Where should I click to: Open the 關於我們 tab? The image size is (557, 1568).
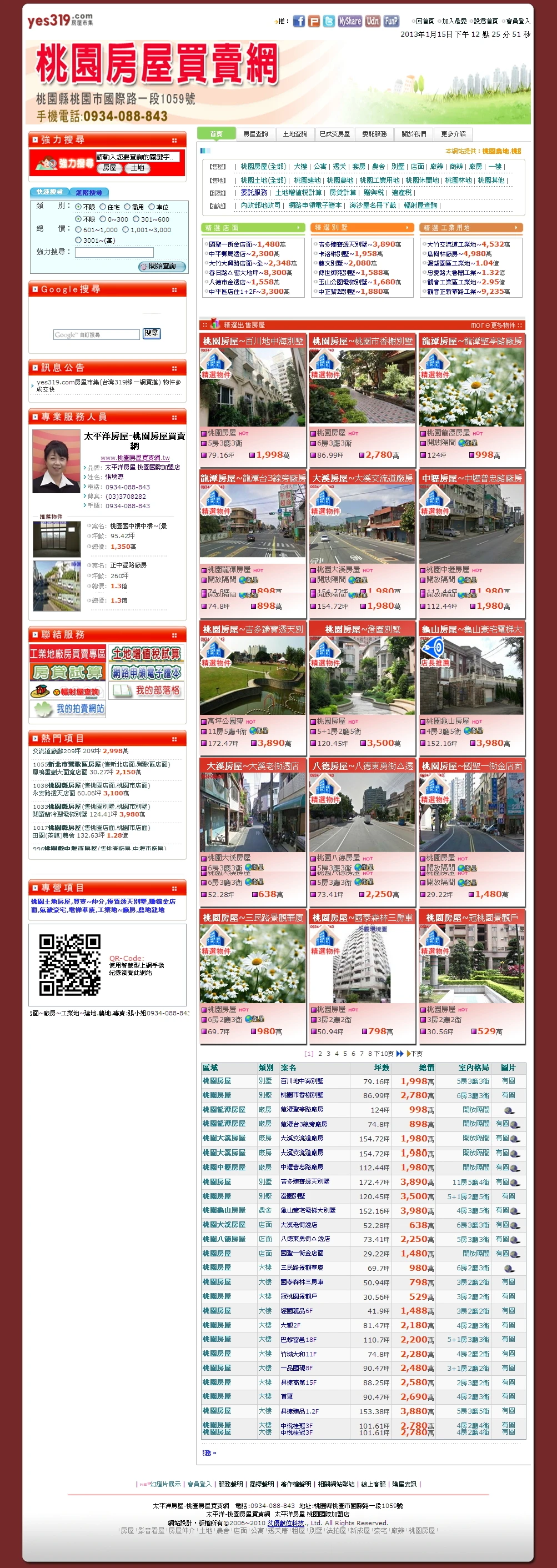(414, 134)
